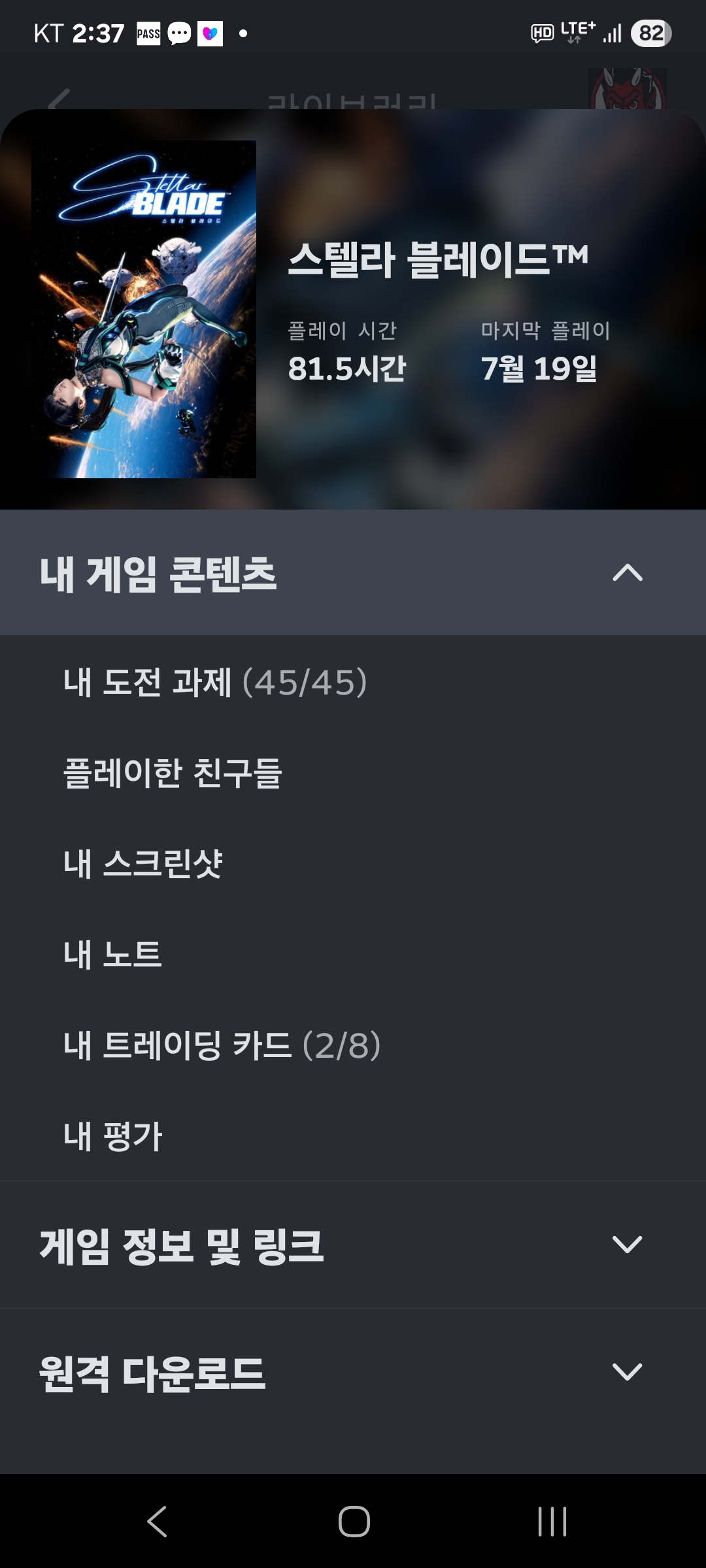
Task: Open 내 노트
Action: pos(353,955)
